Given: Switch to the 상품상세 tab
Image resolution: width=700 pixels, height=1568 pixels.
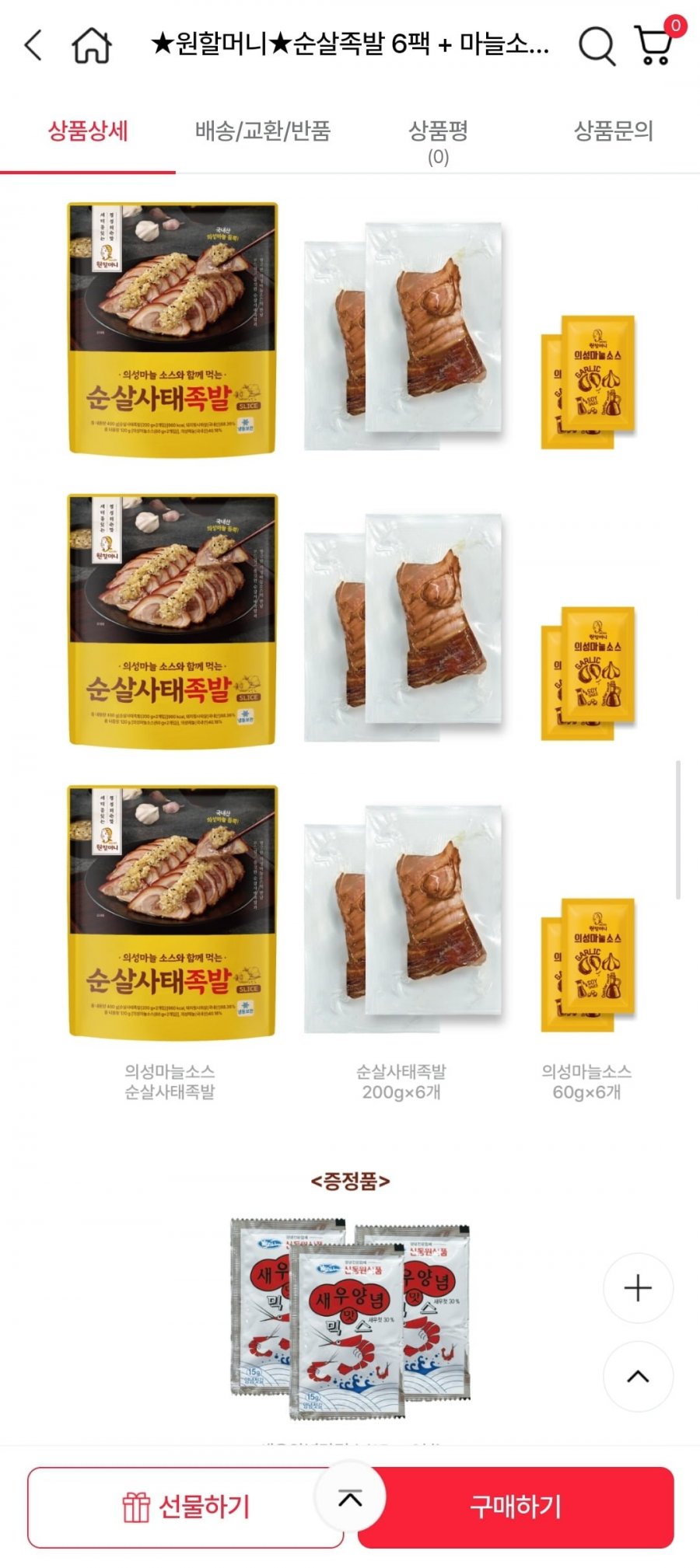Looking at the screenshot, I should (x=88, y=131).
